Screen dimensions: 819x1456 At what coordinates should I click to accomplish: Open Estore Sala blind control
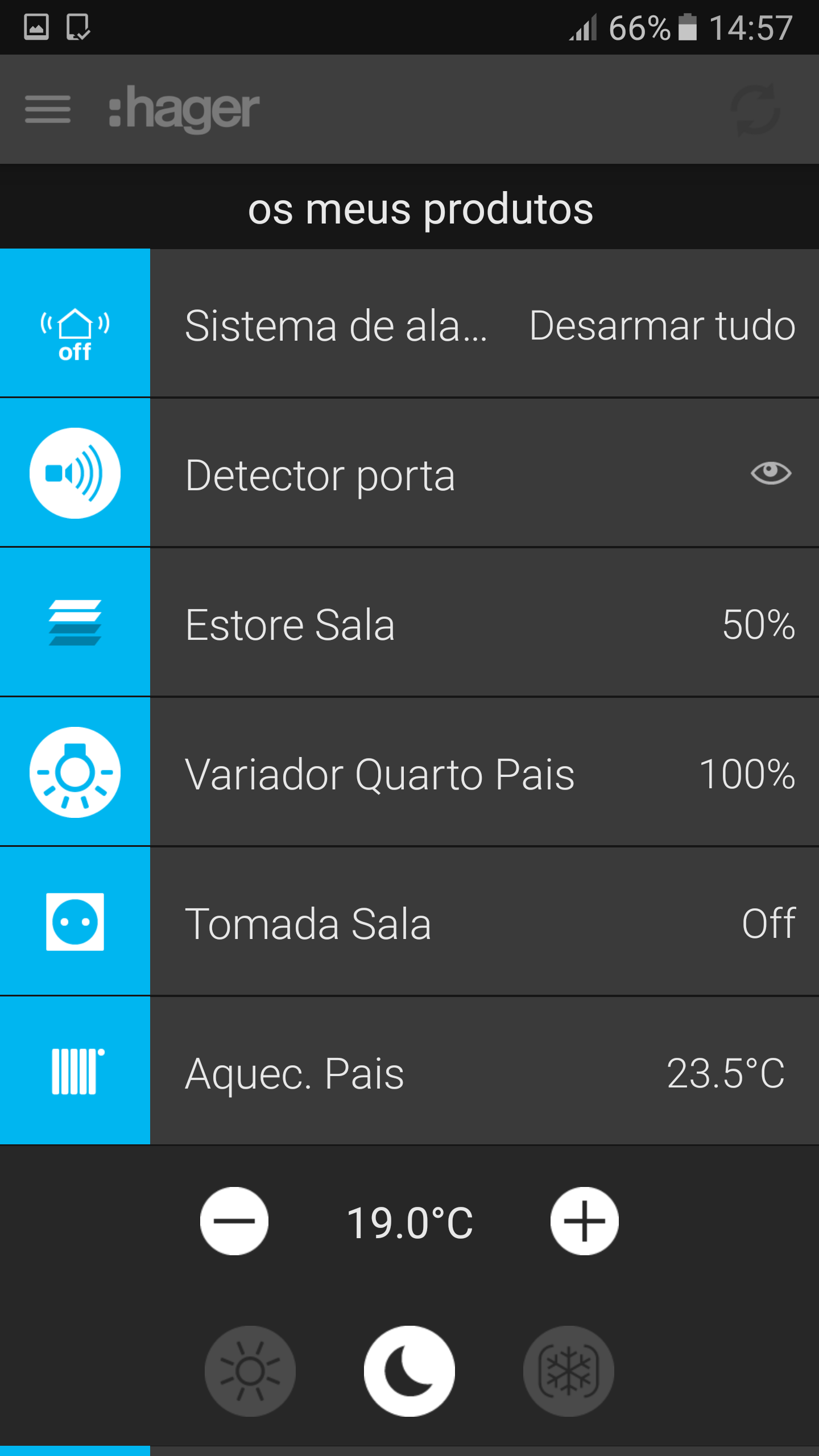click(409, 622)
